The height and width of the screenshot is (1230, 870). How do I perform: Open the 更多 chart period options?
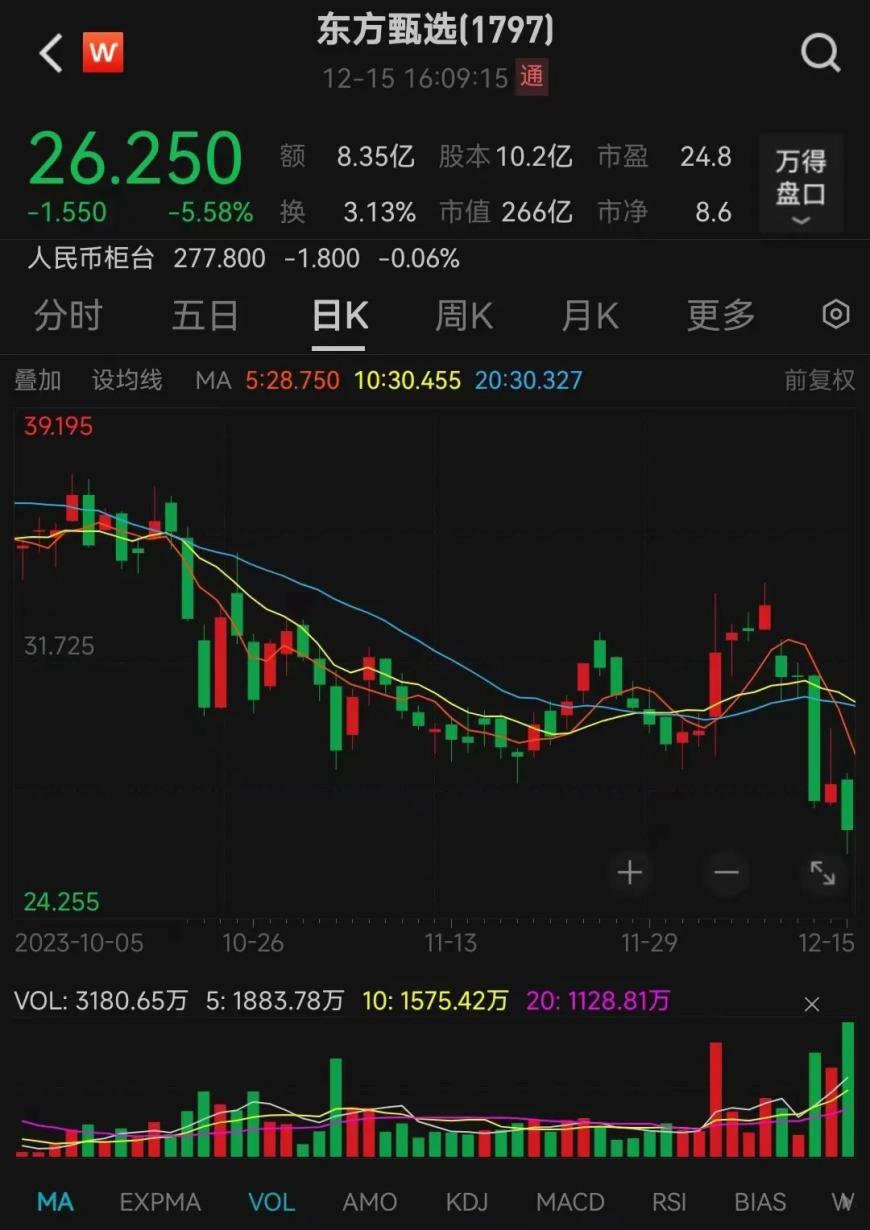click(721, 316)
